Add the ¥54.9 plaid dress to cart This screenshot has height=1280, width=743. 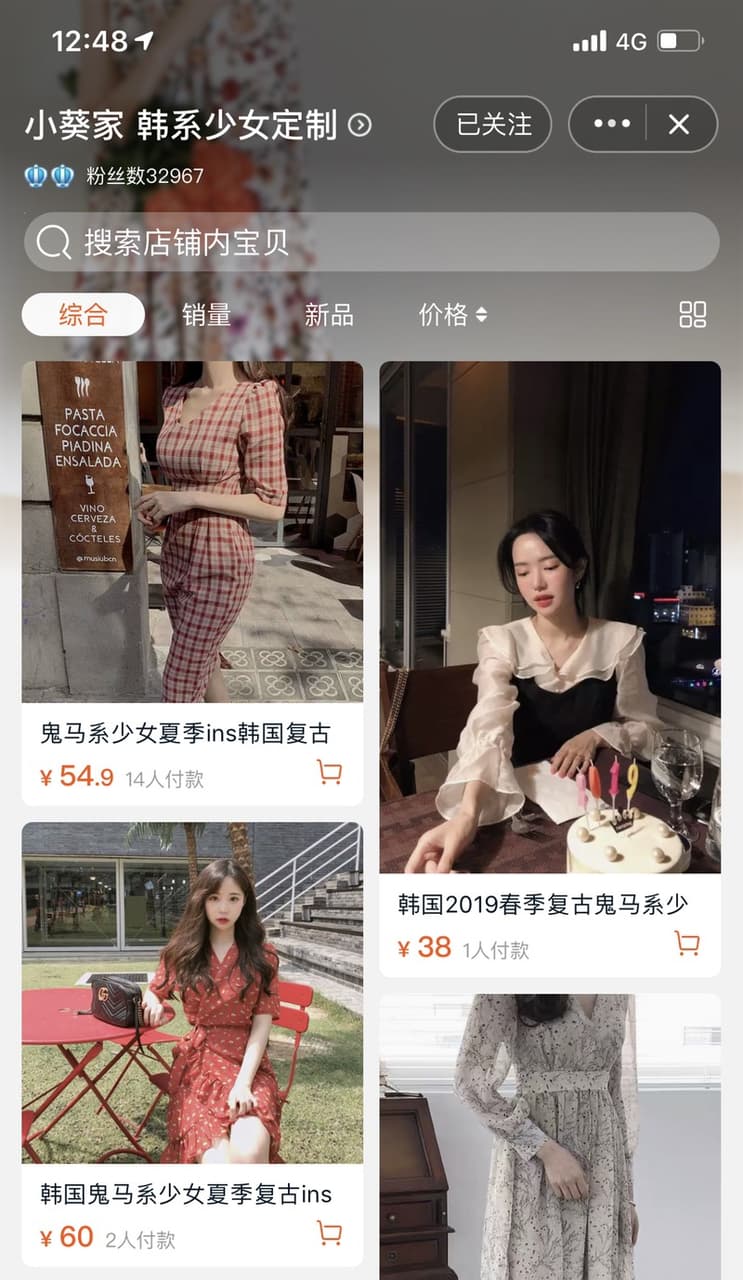(x=329, y=773)
